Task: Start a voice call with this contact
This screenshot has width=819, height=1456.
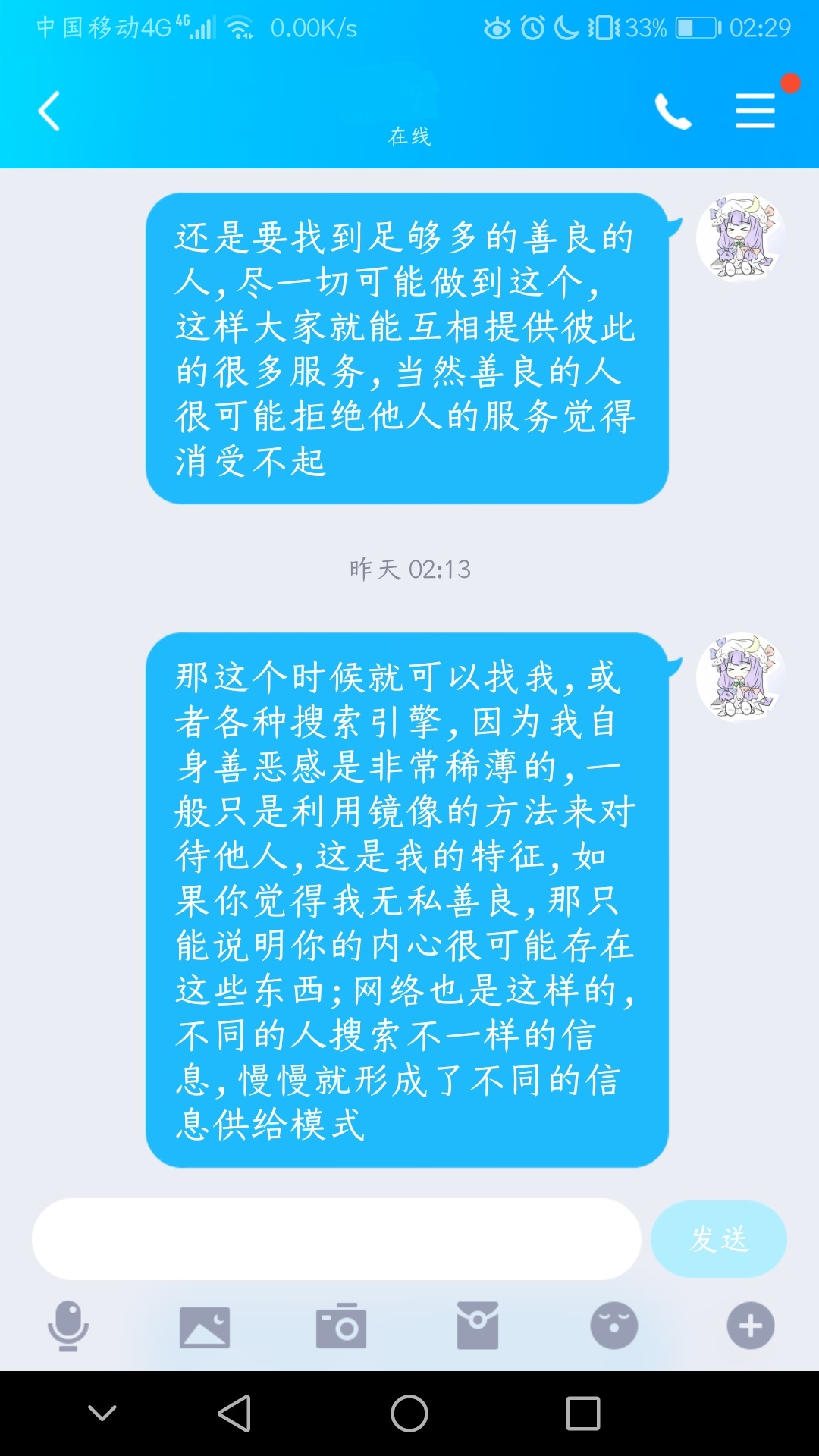Action: [673, 111]
